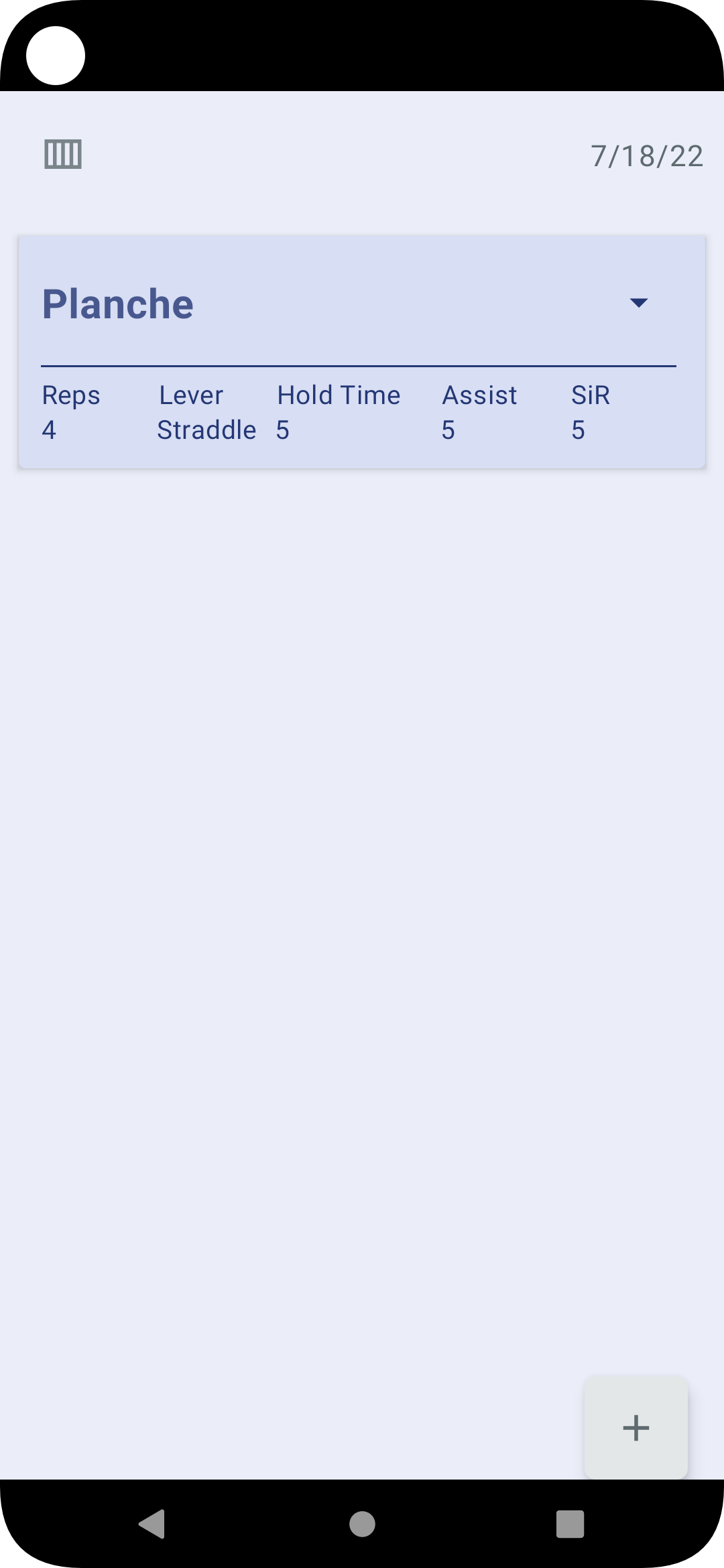Select the Straddle lever value
Screen dimensions: 724x1568
click(x=206, y=430)
